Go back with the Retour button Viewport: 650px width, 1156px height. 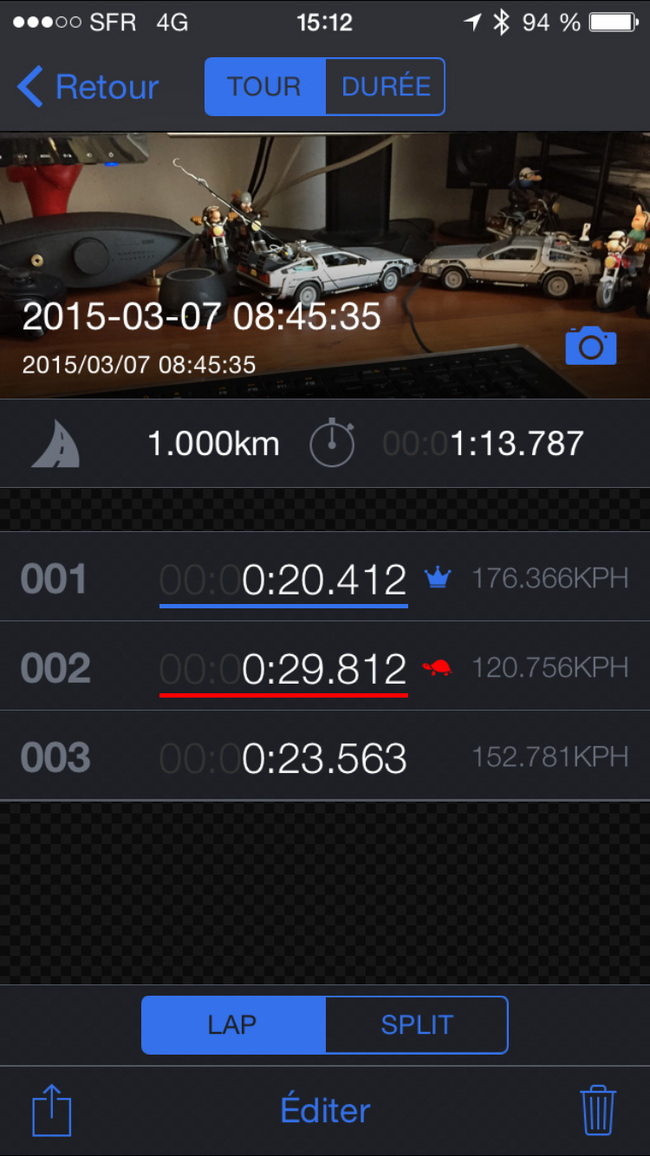pyautogui.click(x=88, y=86)
